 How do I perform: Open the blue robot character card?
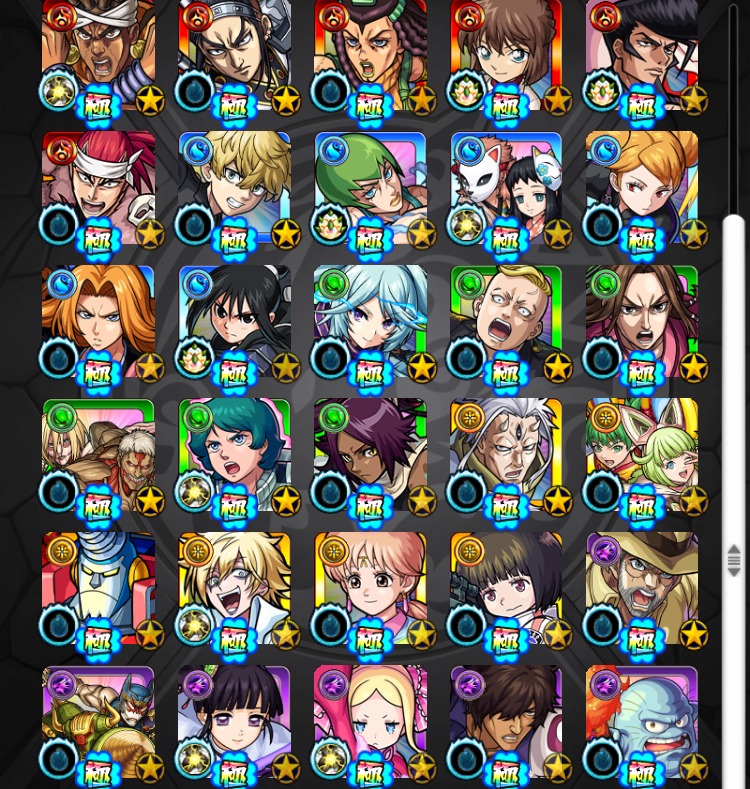click(x=98, y=590)
